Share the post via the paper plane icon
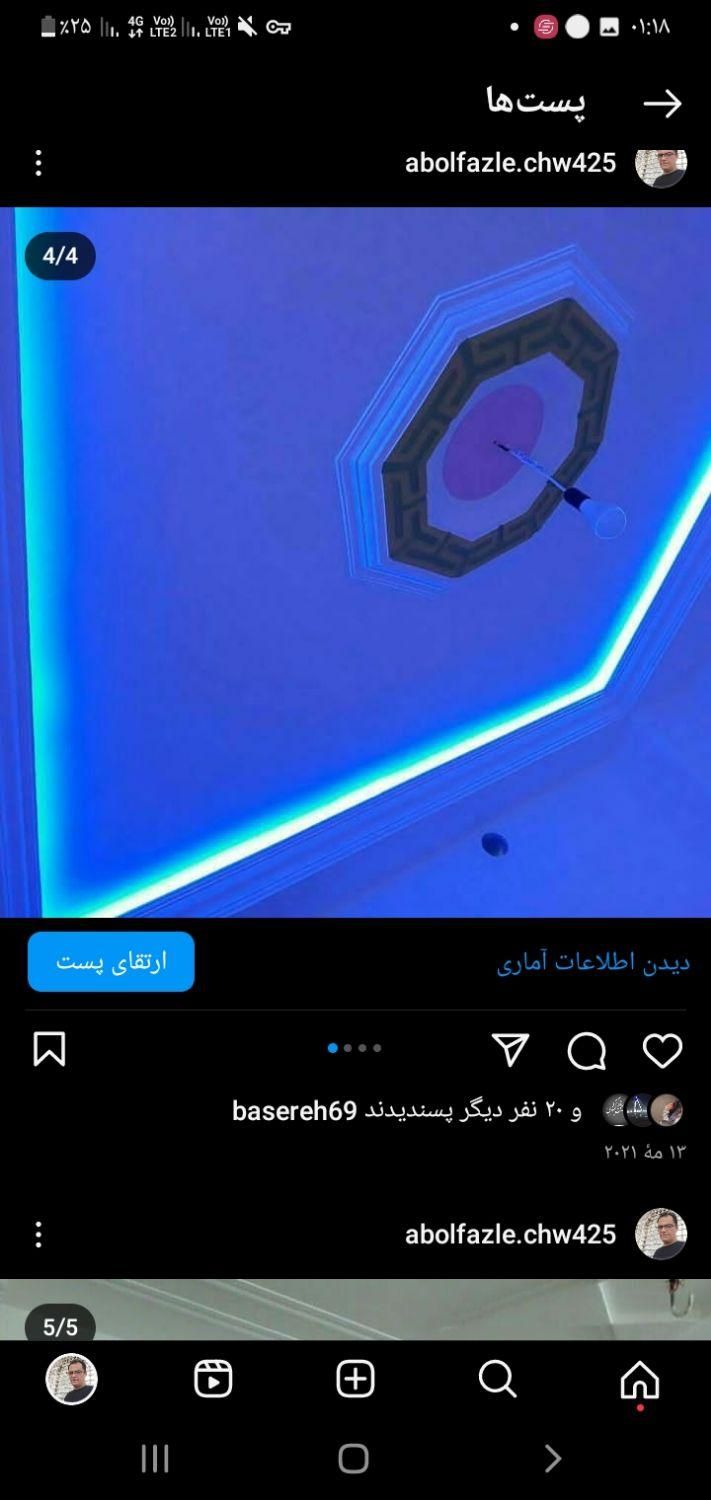711x1500 pixels. [510, 1050]
